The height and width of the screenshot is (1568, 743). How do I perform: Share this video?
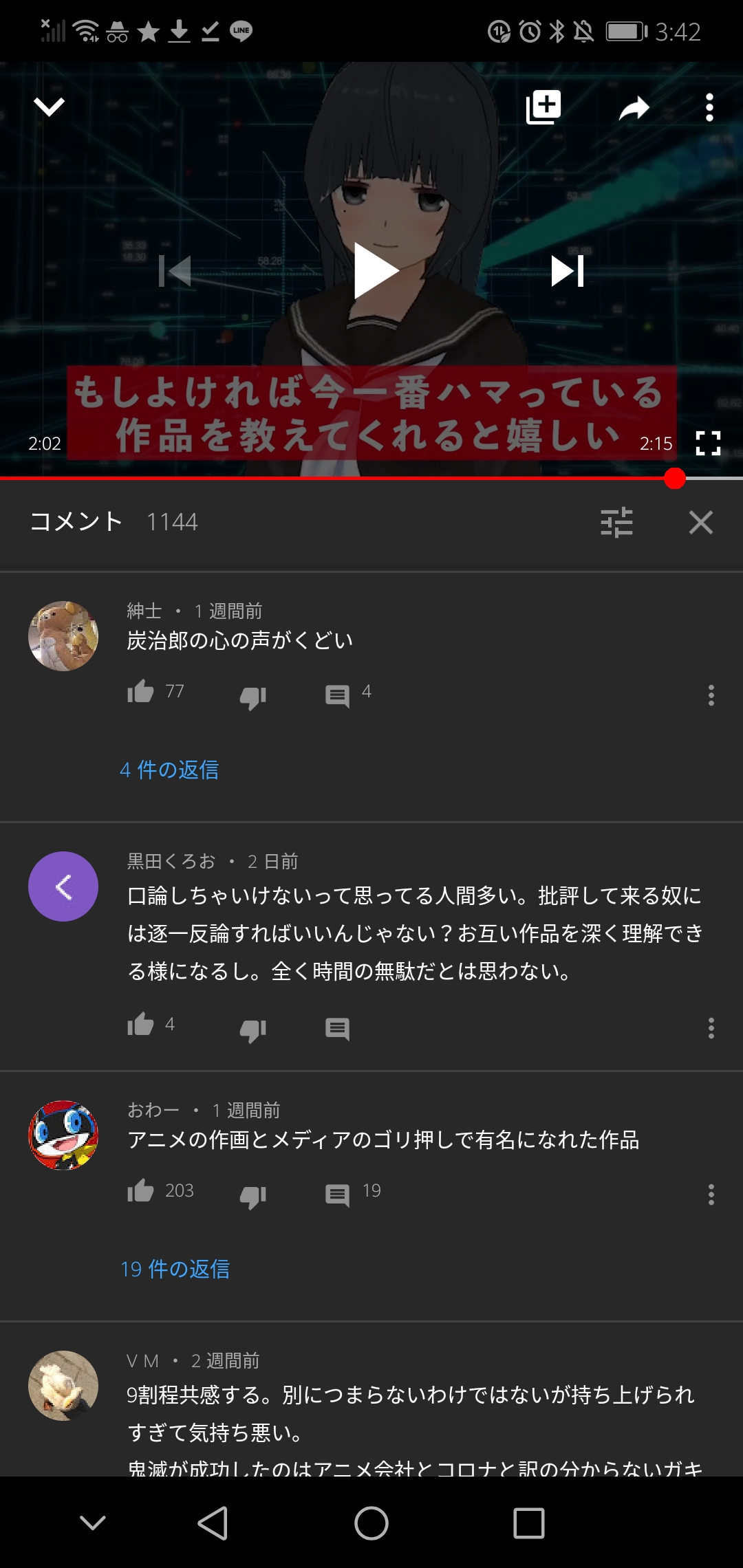(x=634, y=108)
